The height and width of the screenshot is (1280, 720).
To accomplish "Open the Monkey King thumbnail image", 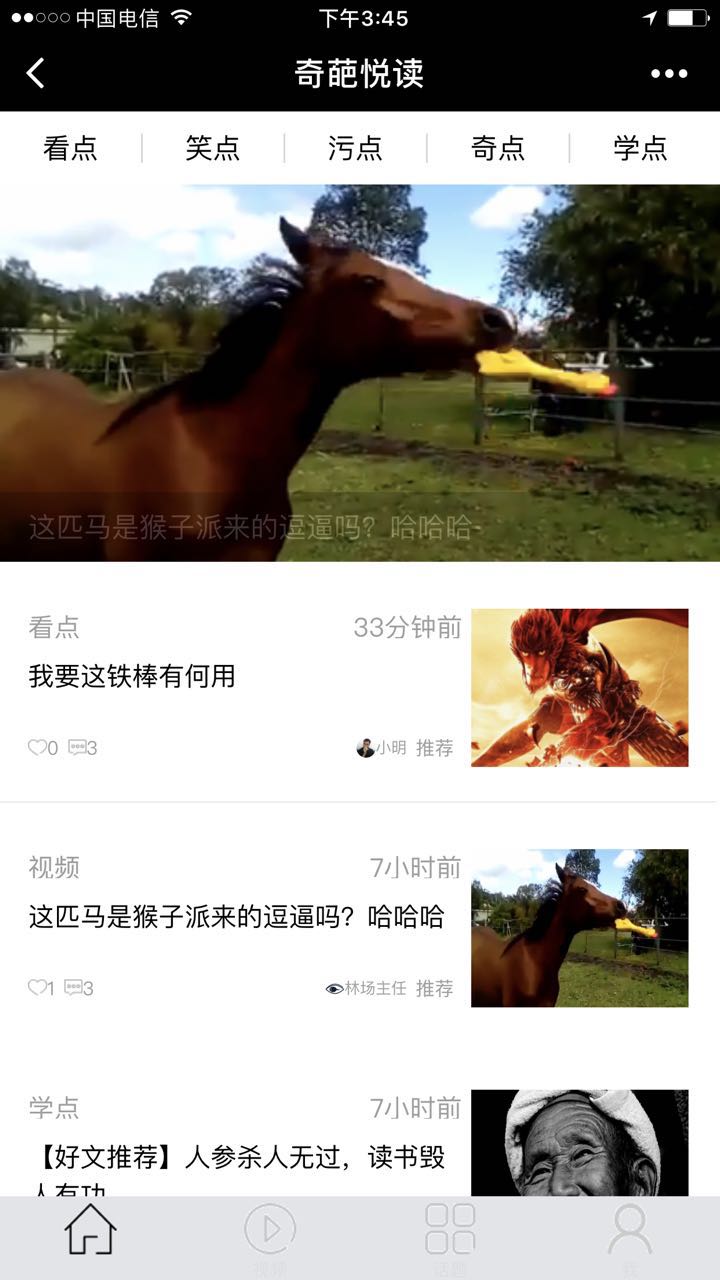I will point(579,687).
